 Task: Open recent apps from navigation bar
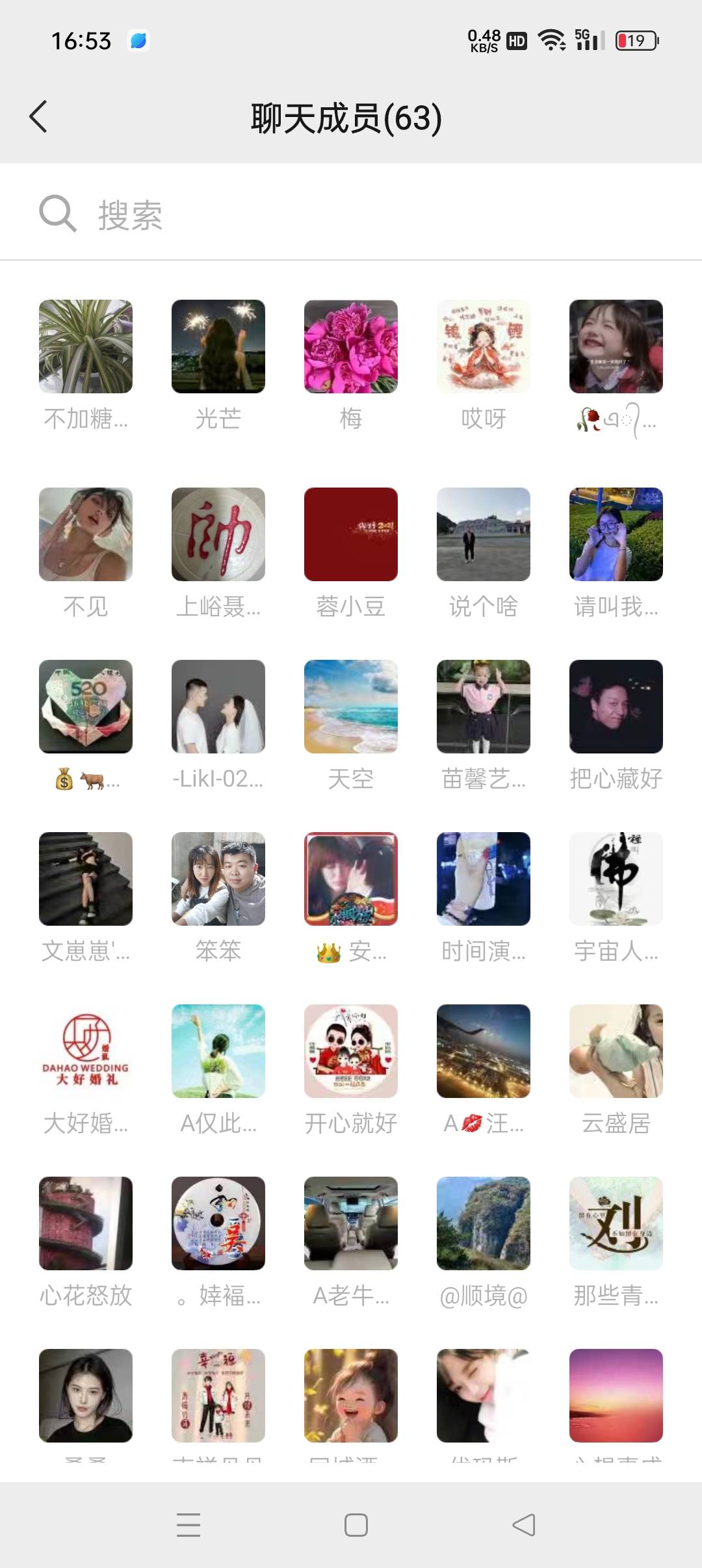coord(188,1525)
